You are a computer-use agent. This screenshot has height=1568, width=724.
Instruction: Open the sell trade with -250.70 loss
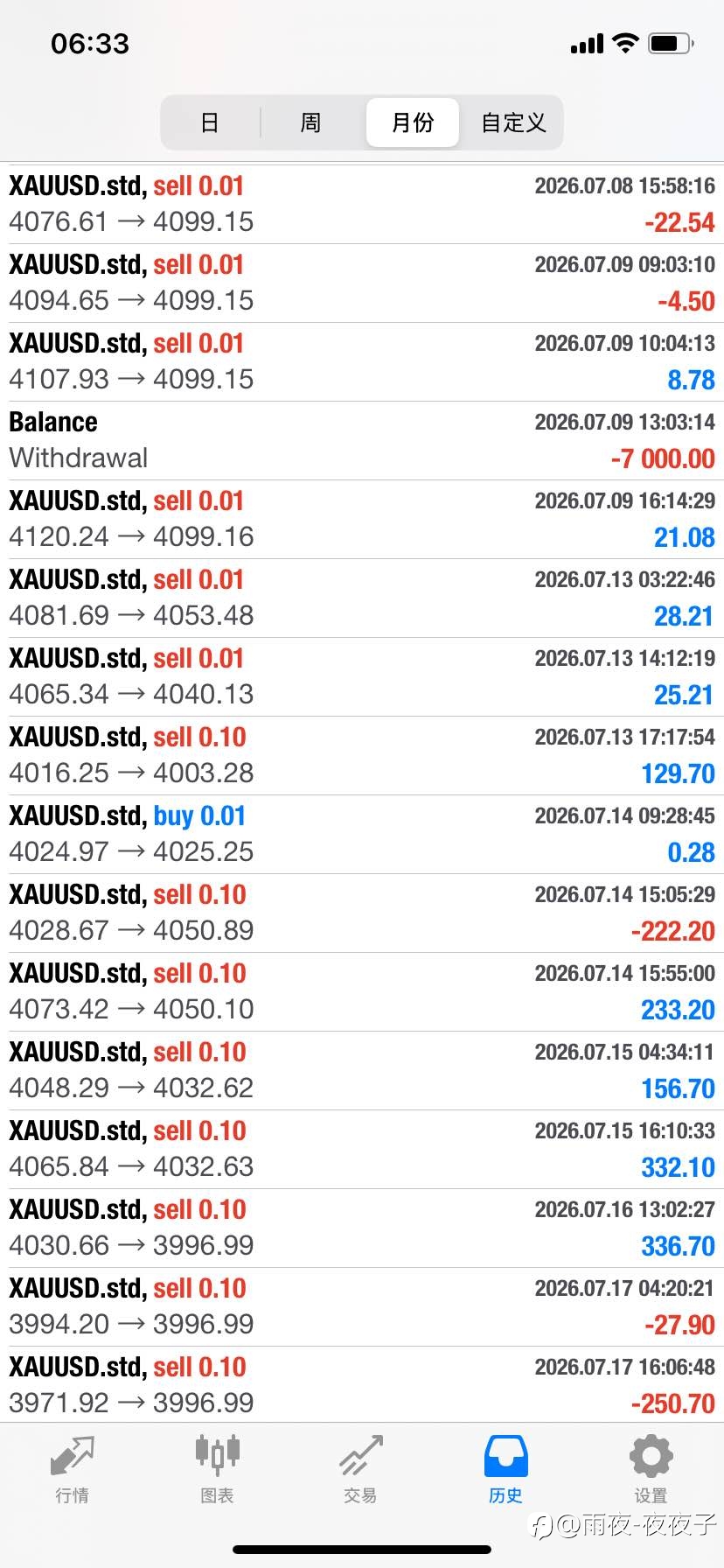pyautogui.click(x=362, y=1385)
